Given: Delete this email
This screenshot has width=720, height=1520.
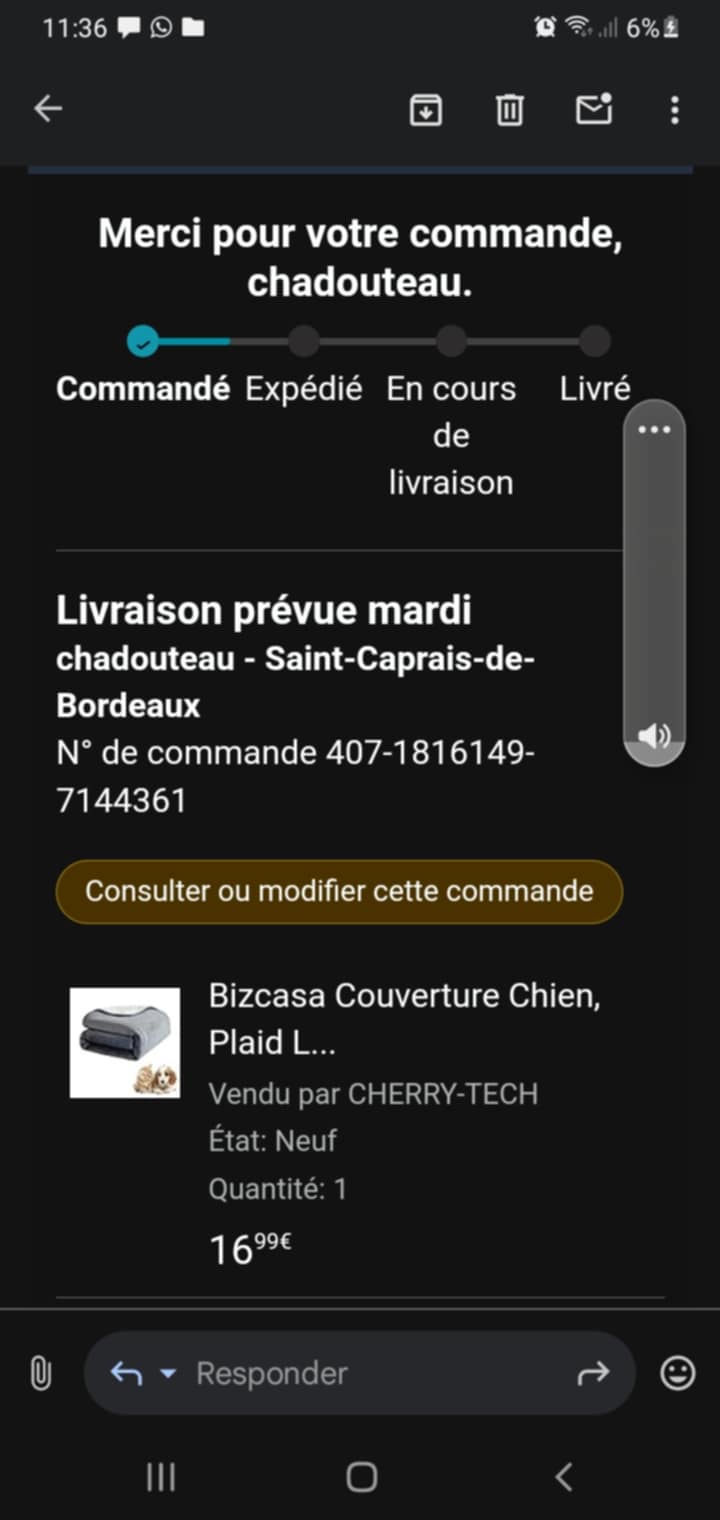Looking at the screenshot, I should tap(510, 109).
